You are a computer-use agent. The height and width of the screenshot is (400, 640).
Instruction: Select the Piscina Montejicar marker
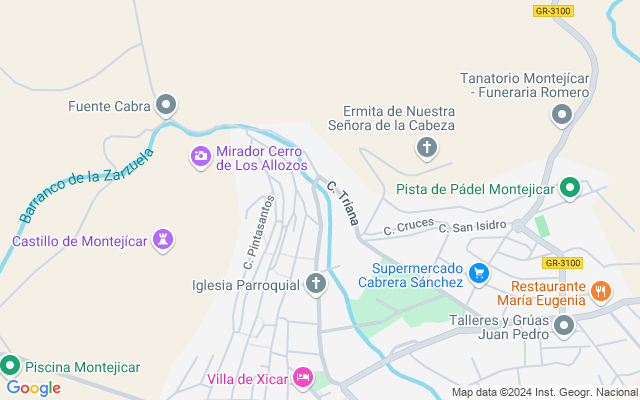pyautogui.click(x=10, y=367)
